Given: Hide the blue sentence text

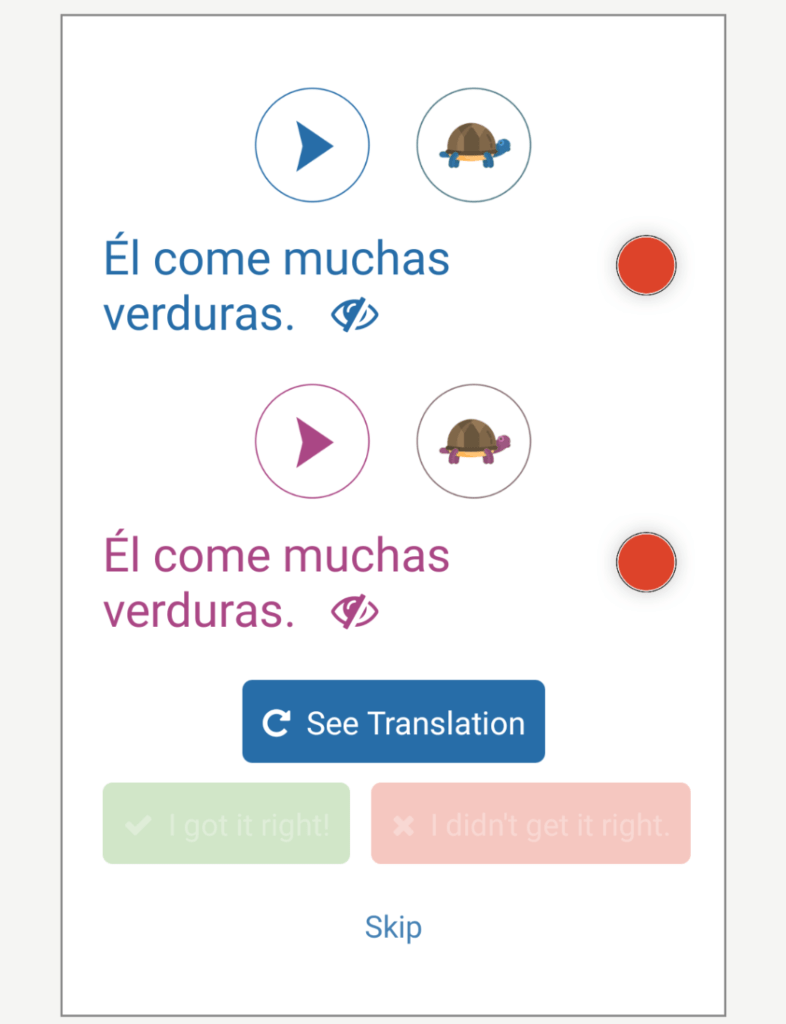Looking at the screenshot, I should coord(355,316).
